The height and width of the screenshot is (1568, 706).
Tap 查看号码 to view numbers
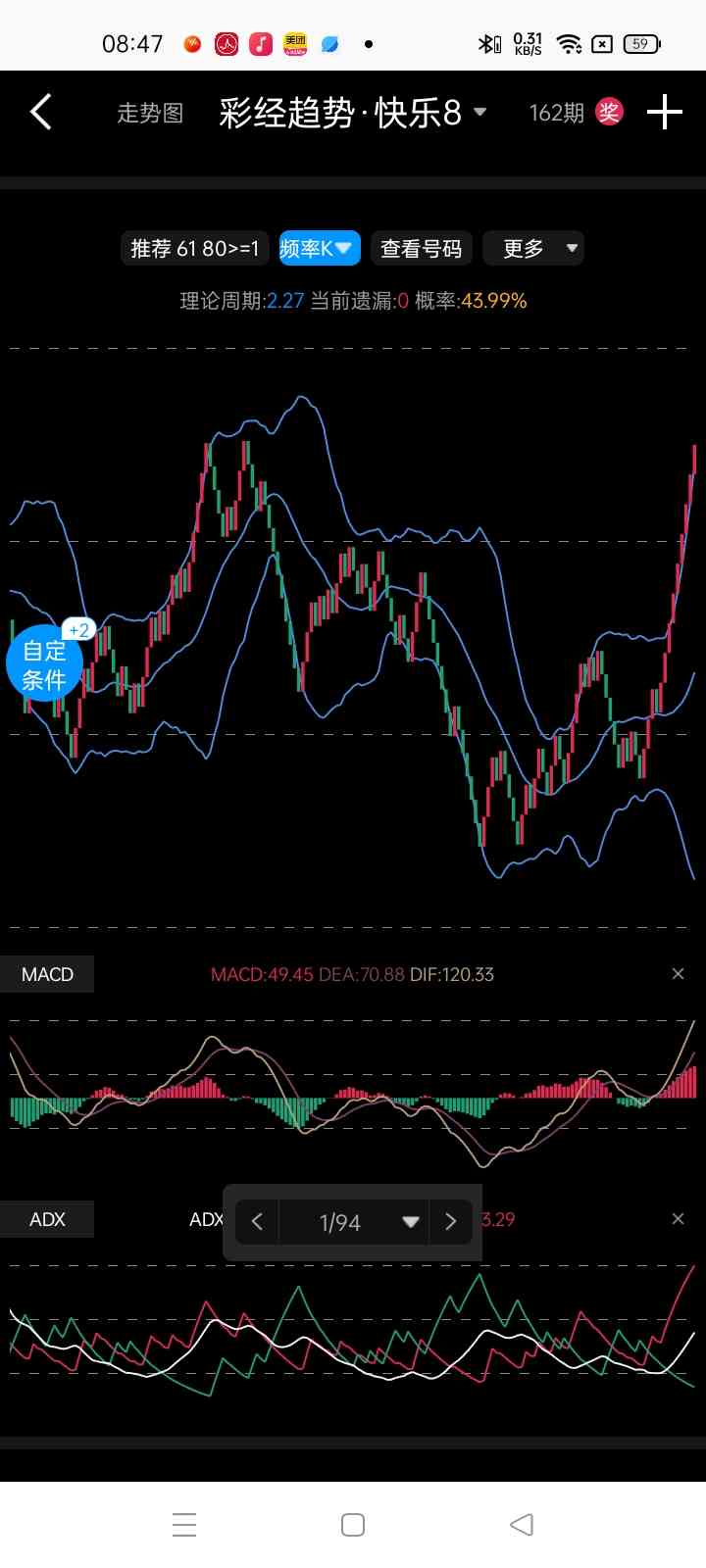click(421, 249)
